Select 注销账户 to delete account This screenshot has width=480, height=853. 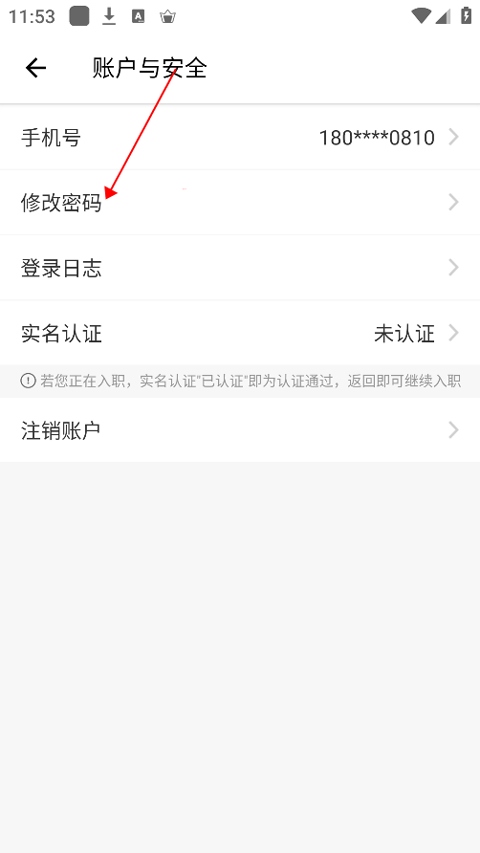[240, 430]
